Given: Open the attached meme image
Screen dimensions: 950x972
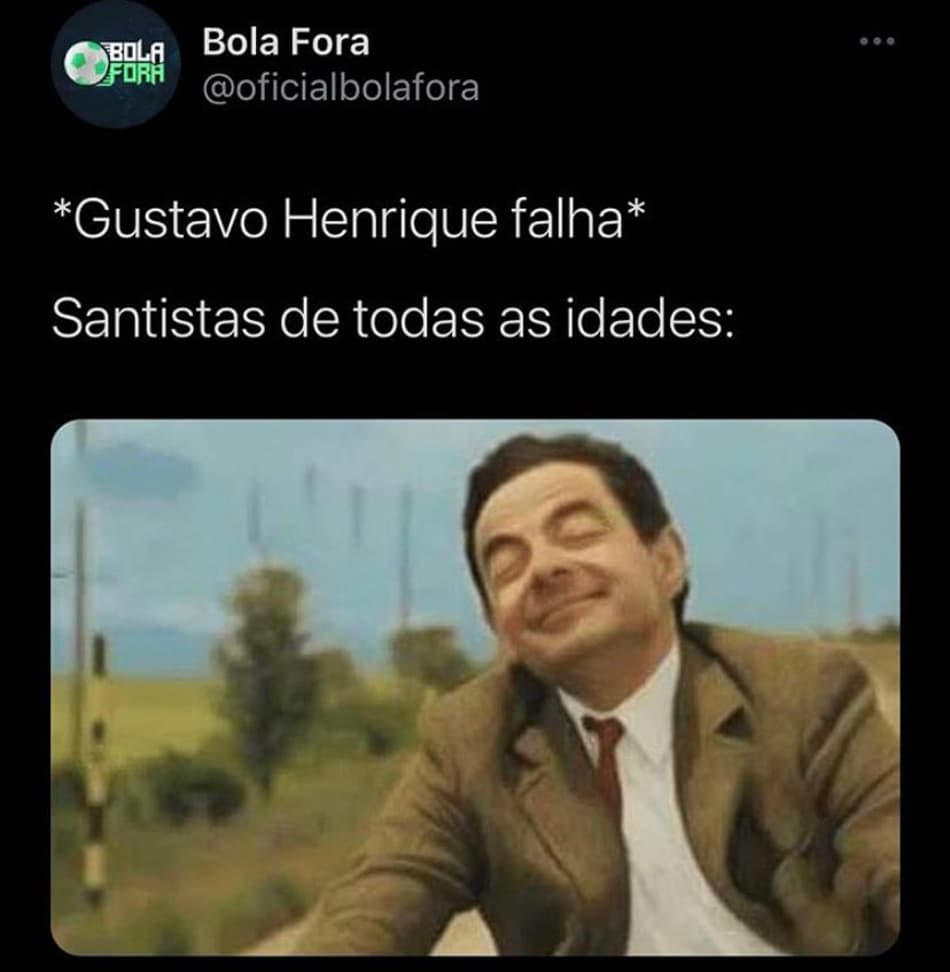Looking at the screenshot, I should pyautogui.click(x=475, y=687).
